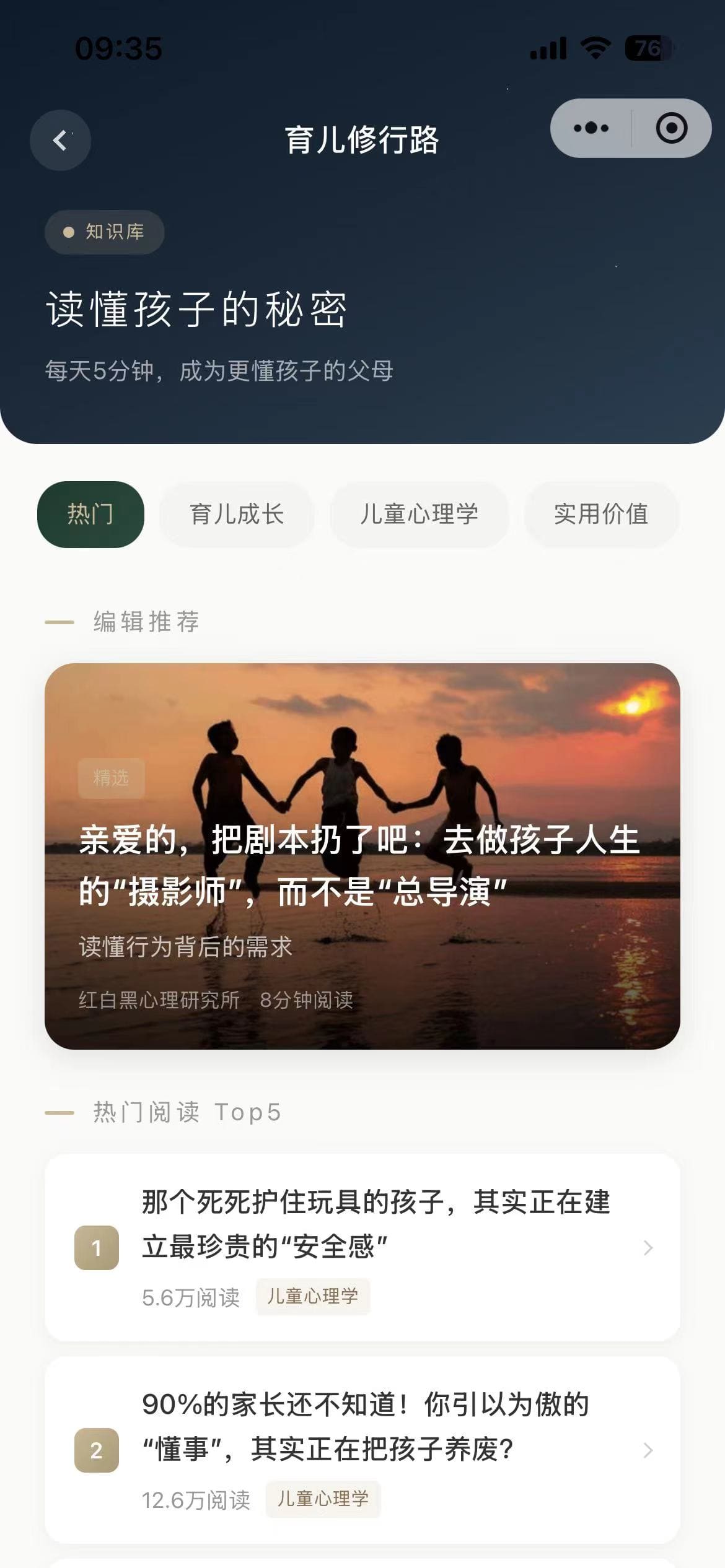
Task: Enable the 育儿成长 filter
Action: coord(237,515)
